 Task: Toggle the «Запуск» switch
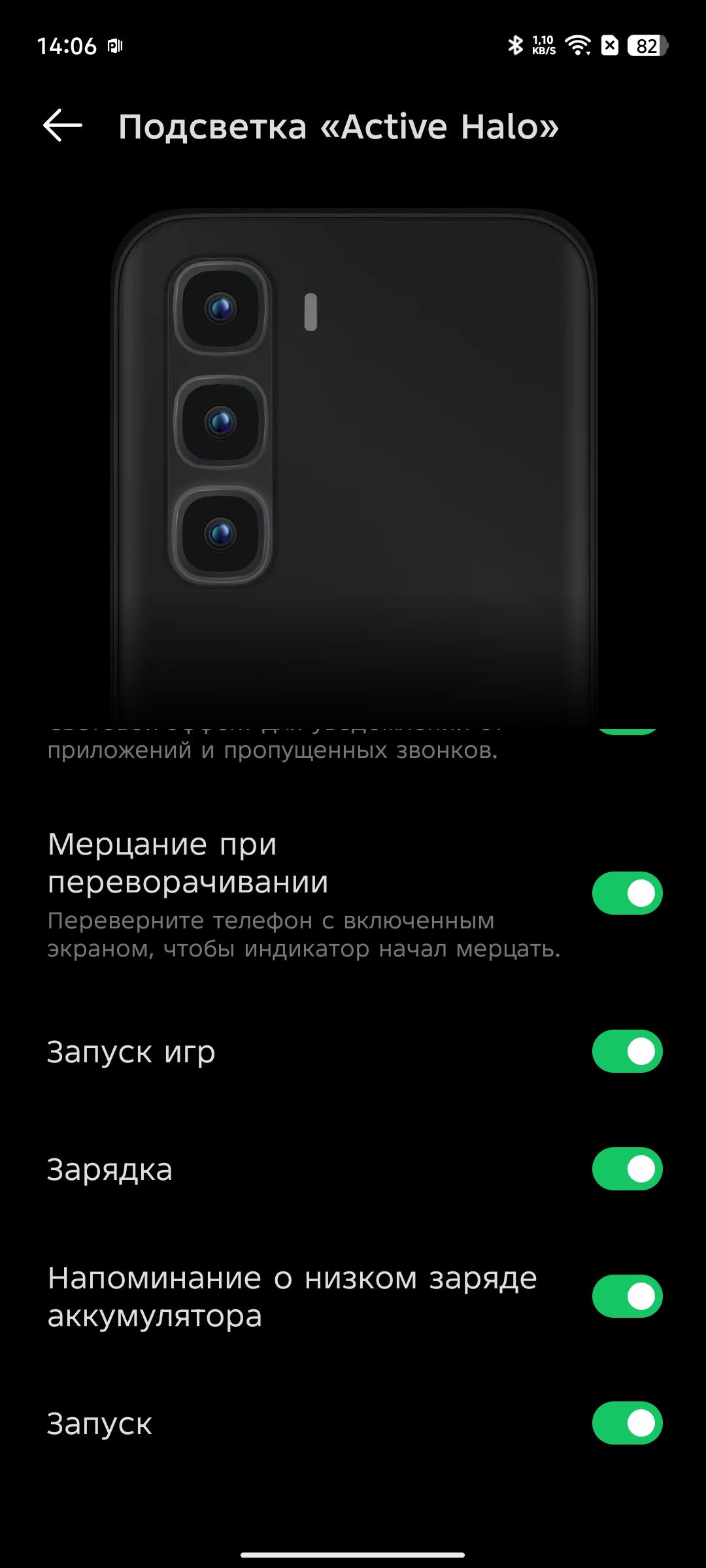tap(627, 1423)
